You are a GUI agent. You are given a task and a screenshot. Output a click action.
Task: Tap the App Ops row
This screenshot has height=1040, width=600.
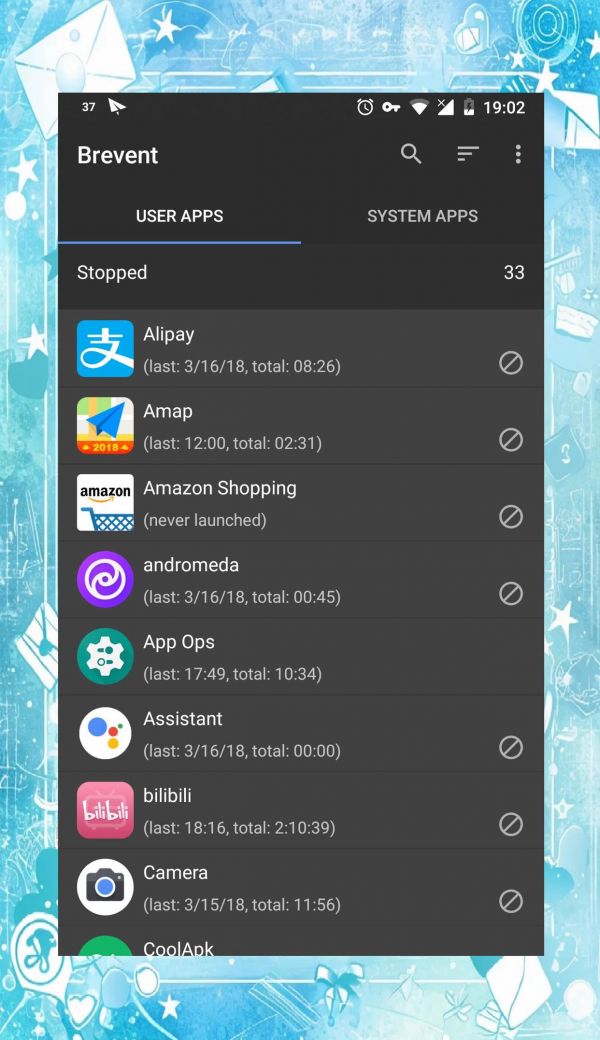coord(301,657)
